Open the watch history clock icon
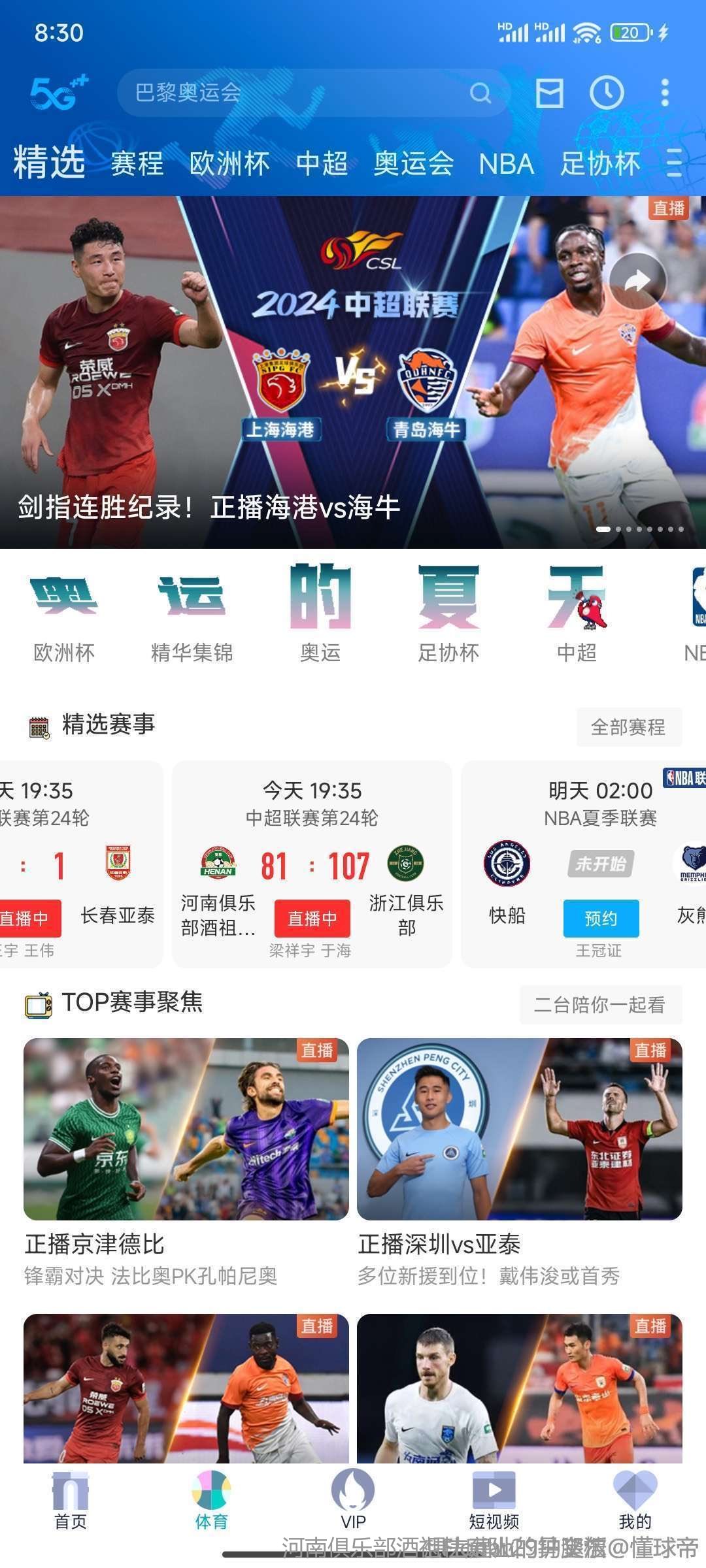Screen dimensions: 706x1568 (x=607, y=93)
